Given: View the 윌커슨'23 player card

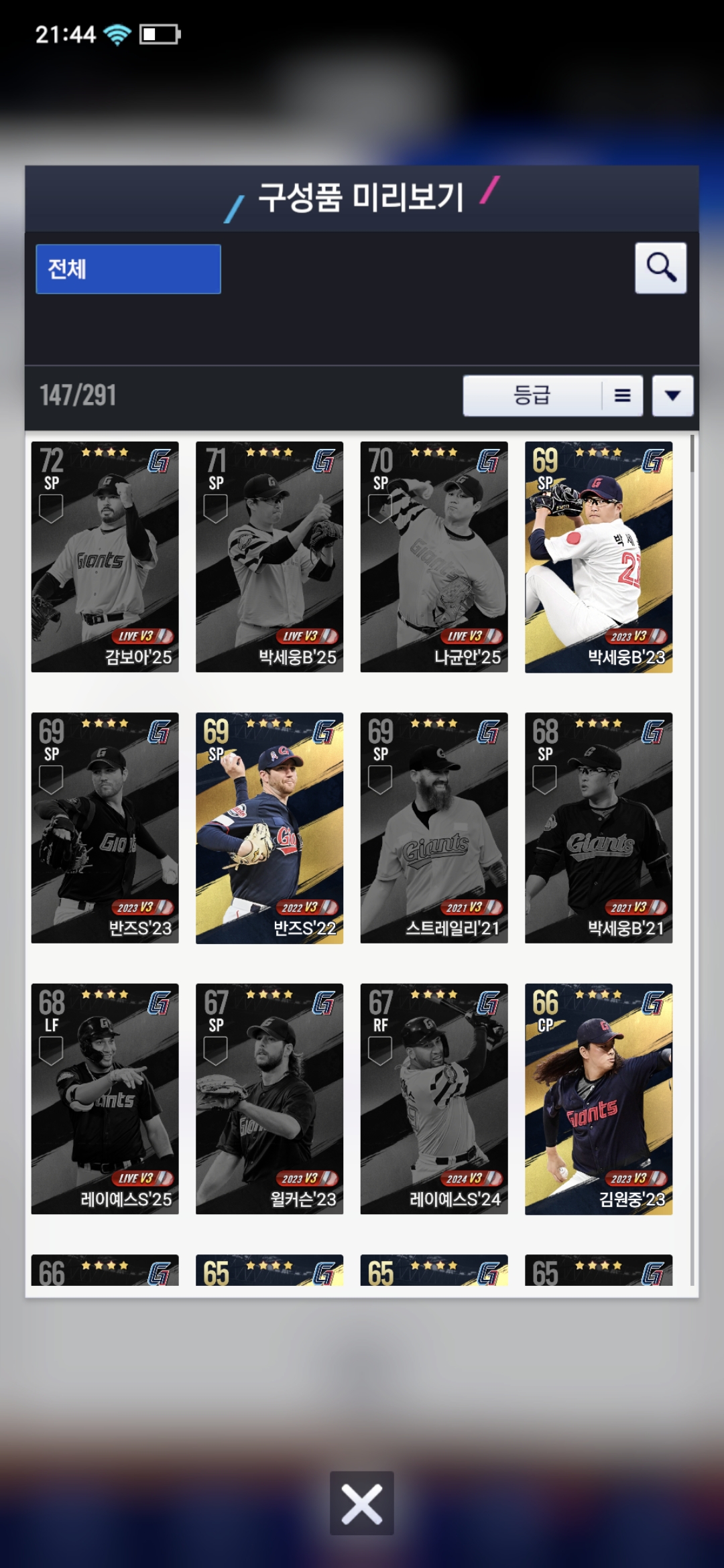Looking at the screenshot, I should coord(269,1099).
